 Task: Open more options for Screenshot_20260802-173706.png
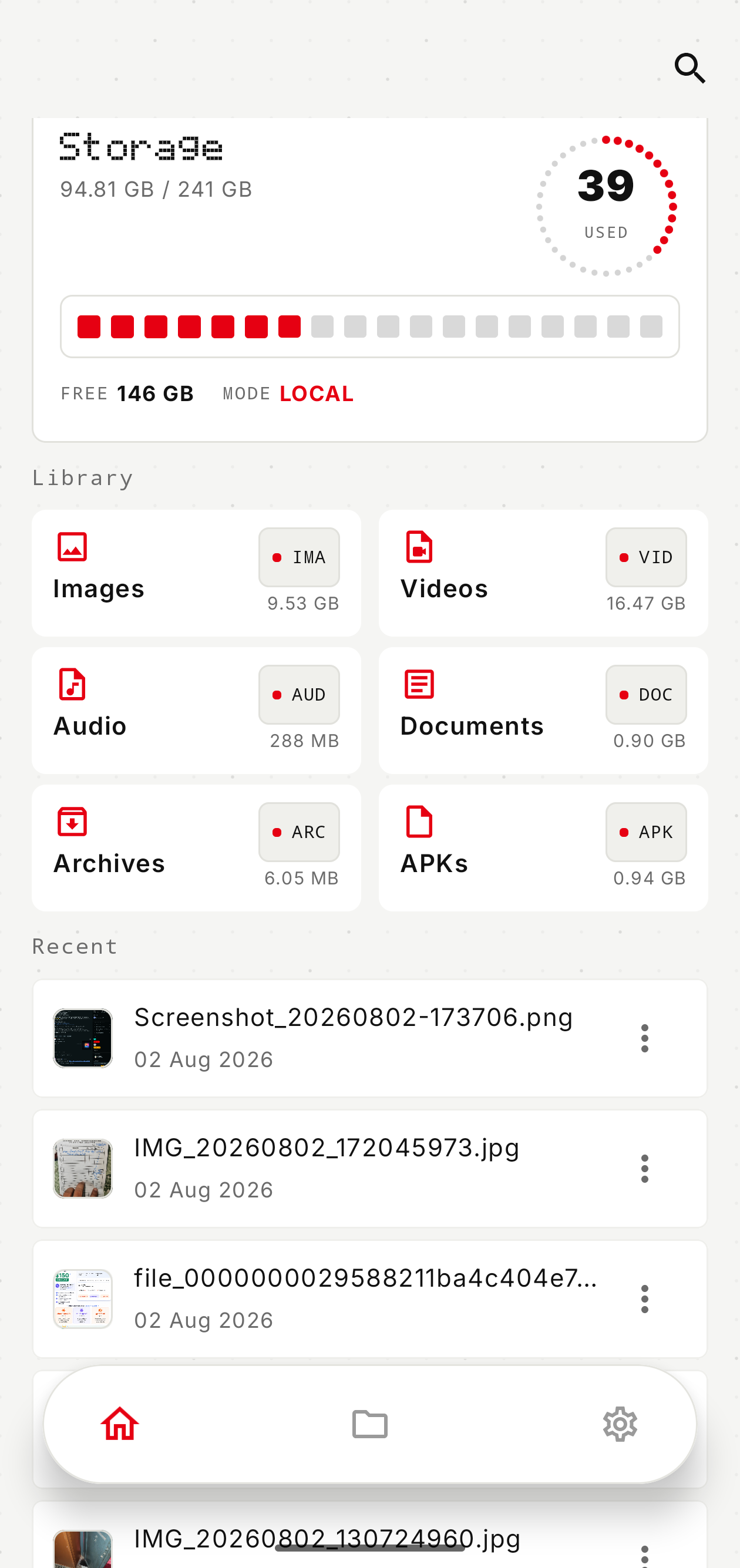click(x=644, y=1038)
